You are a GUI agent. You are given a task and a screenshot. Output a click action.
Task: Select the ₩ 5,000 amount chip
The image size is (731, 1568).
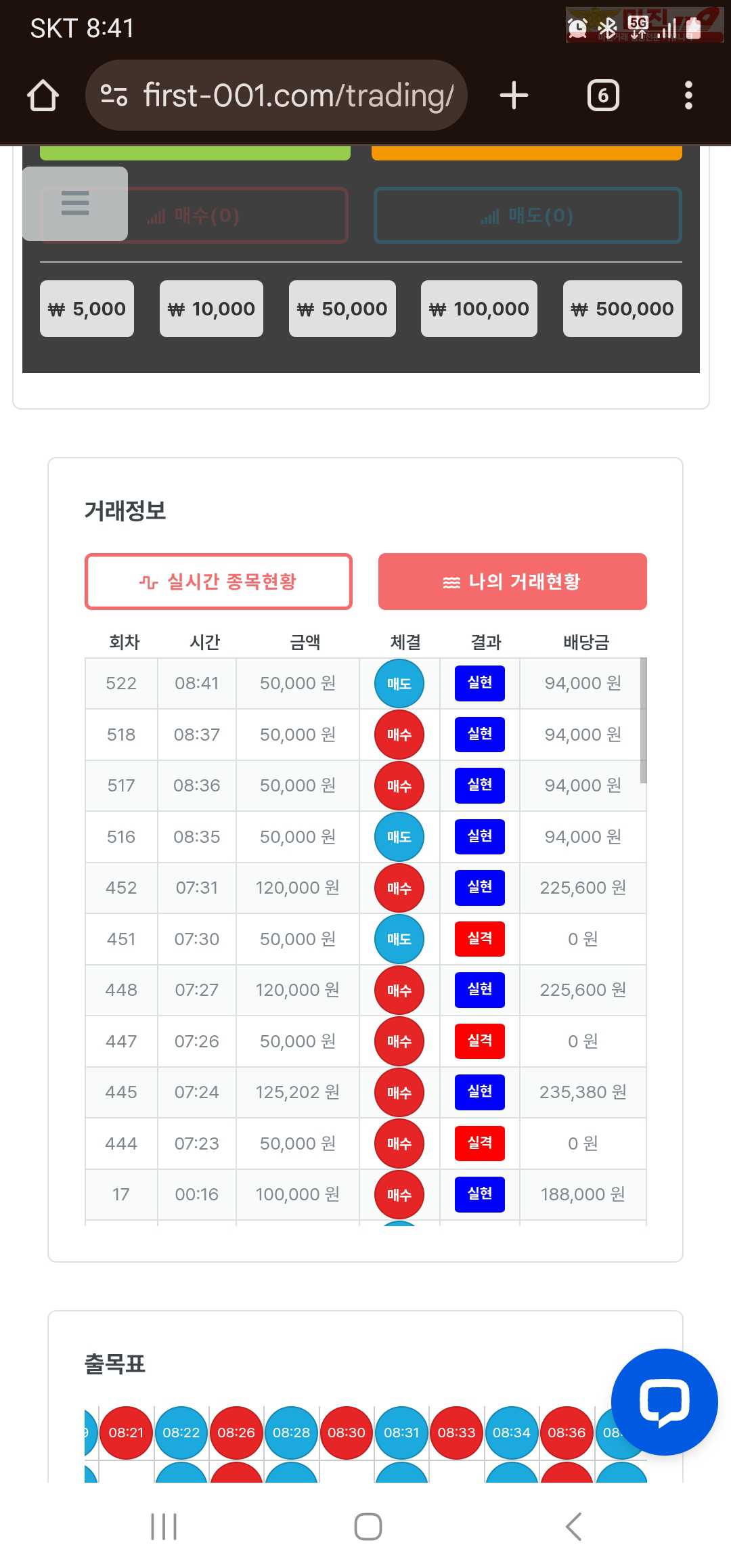point(87,309)
